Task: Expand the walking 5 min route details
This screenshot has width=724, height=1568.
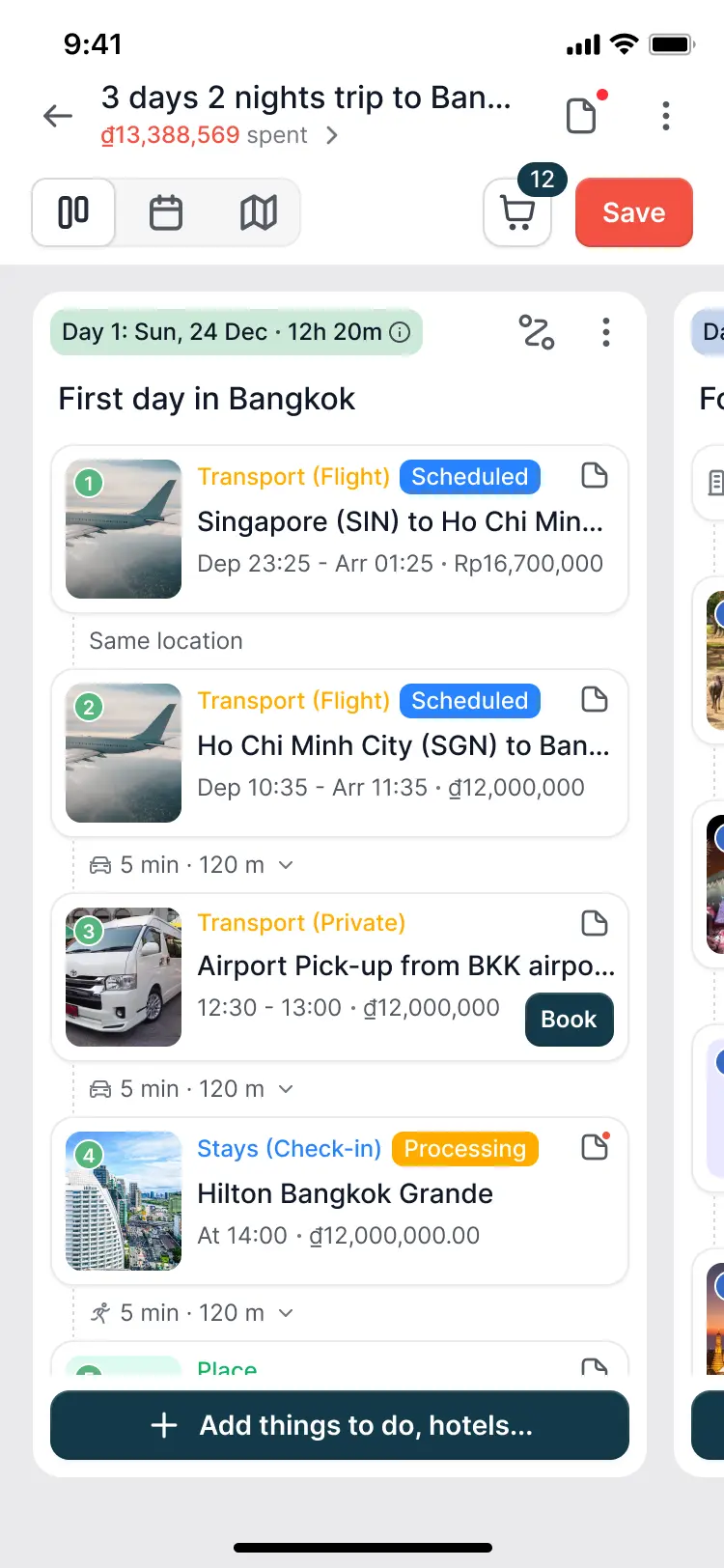Action: (x=286, y=1313)
